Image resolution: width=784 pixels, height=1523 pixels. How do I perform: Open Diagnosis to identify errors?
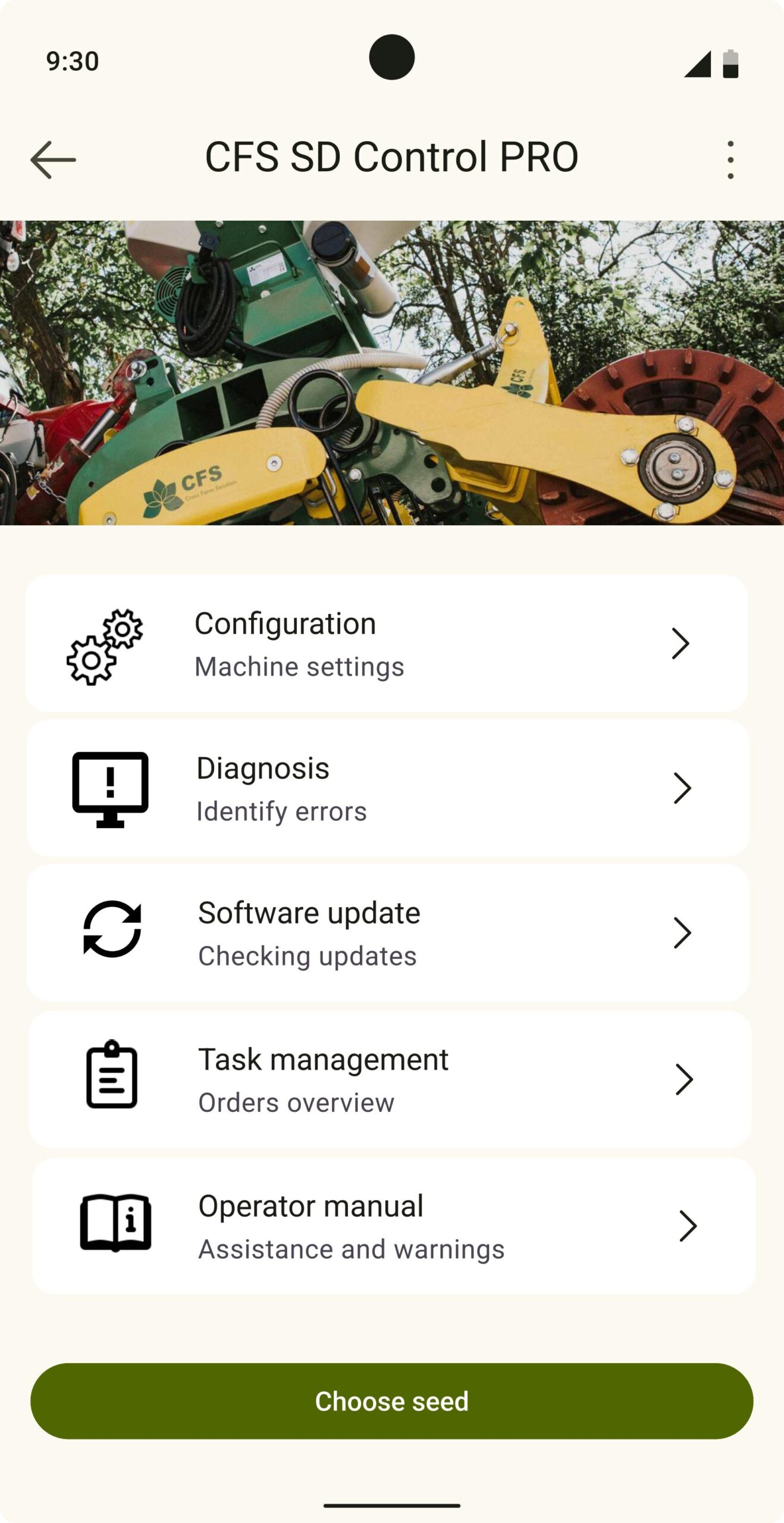(x=387, y=788)
